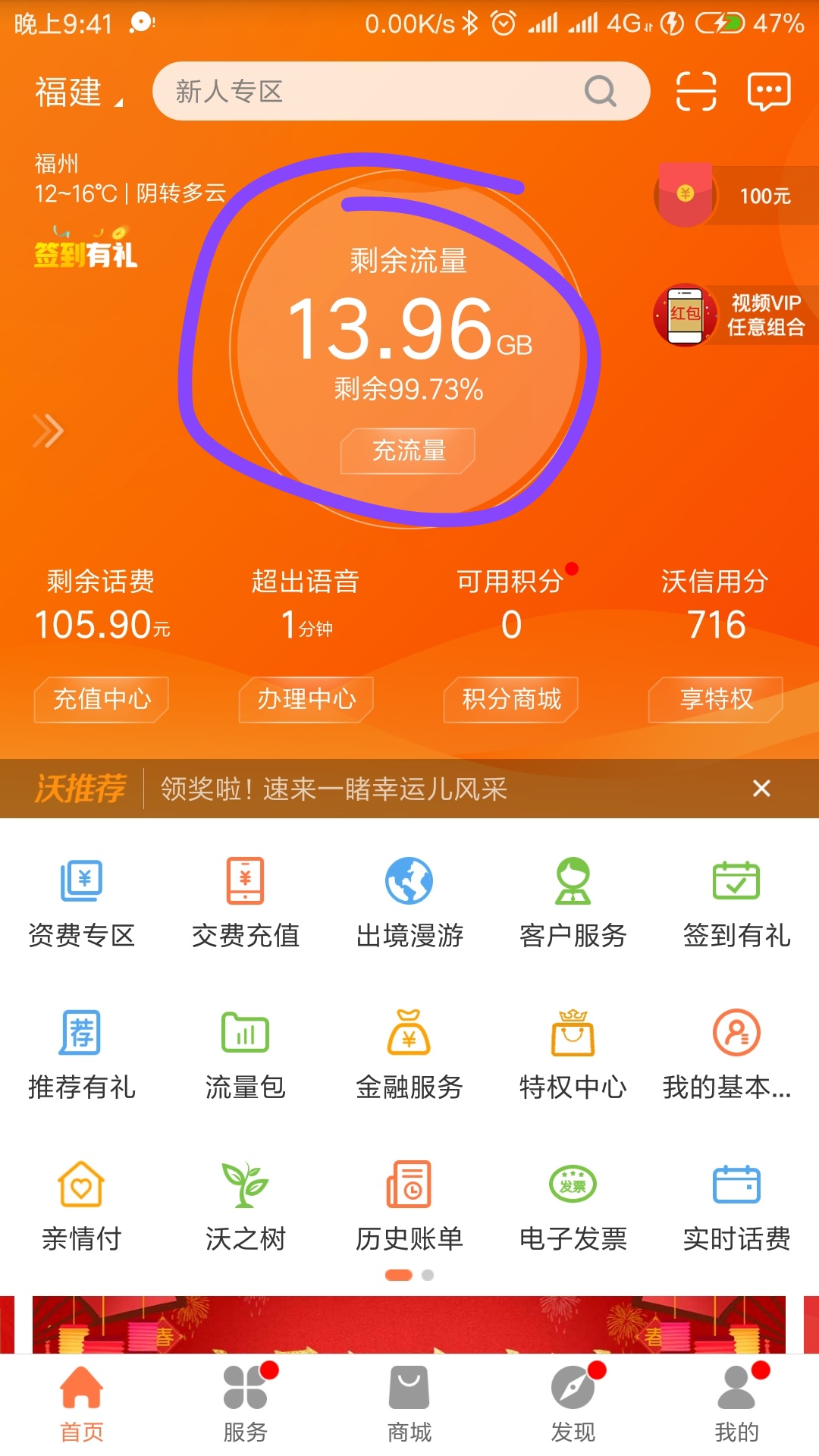Open the 福建 region selector
Screen dimensions: 819x1456
pyautogui.click(x=77, y=93)
